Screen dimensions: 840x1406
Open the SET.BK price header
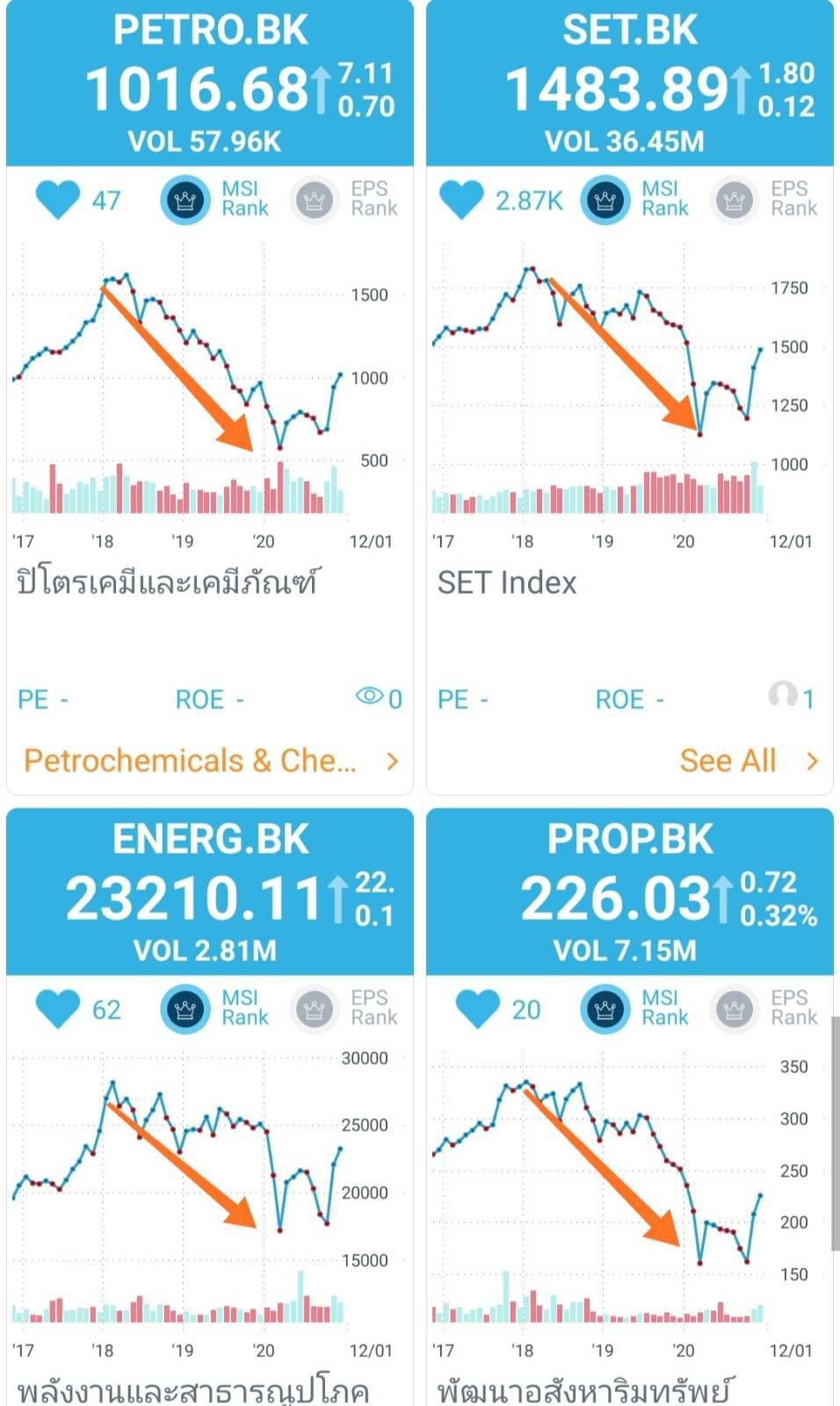pos(630,85)
